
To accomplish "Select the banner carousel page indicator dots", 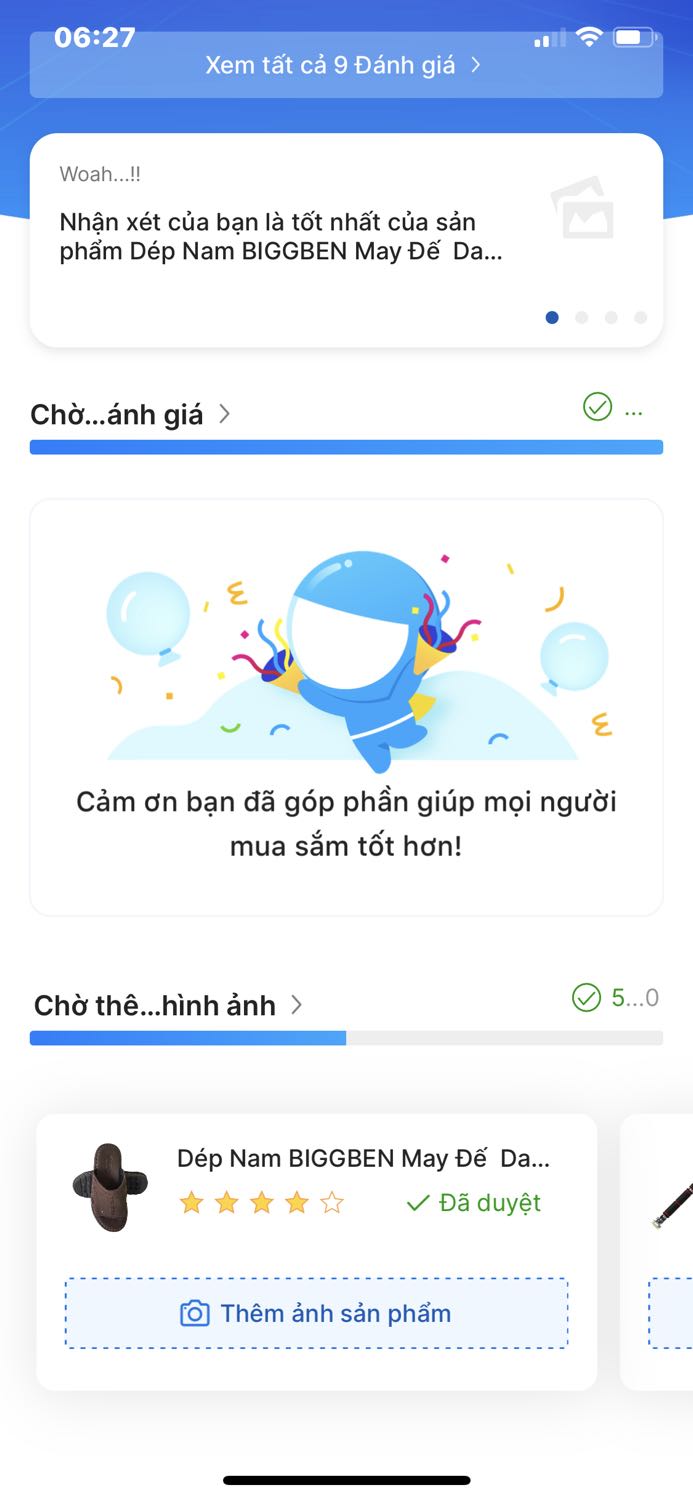I will [x=597, y=318].
